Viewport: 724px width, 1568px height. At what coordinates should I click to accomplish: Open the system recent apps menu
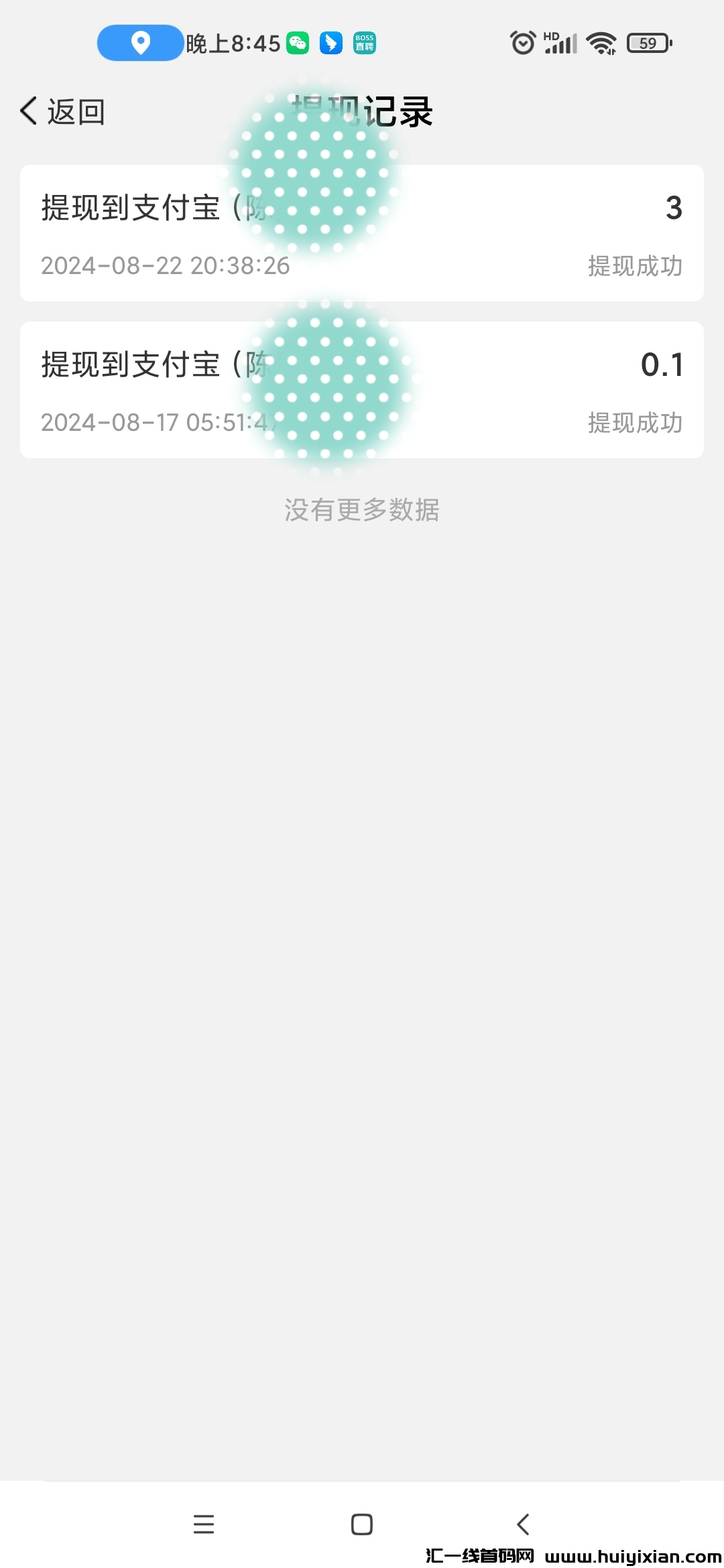203,1524
